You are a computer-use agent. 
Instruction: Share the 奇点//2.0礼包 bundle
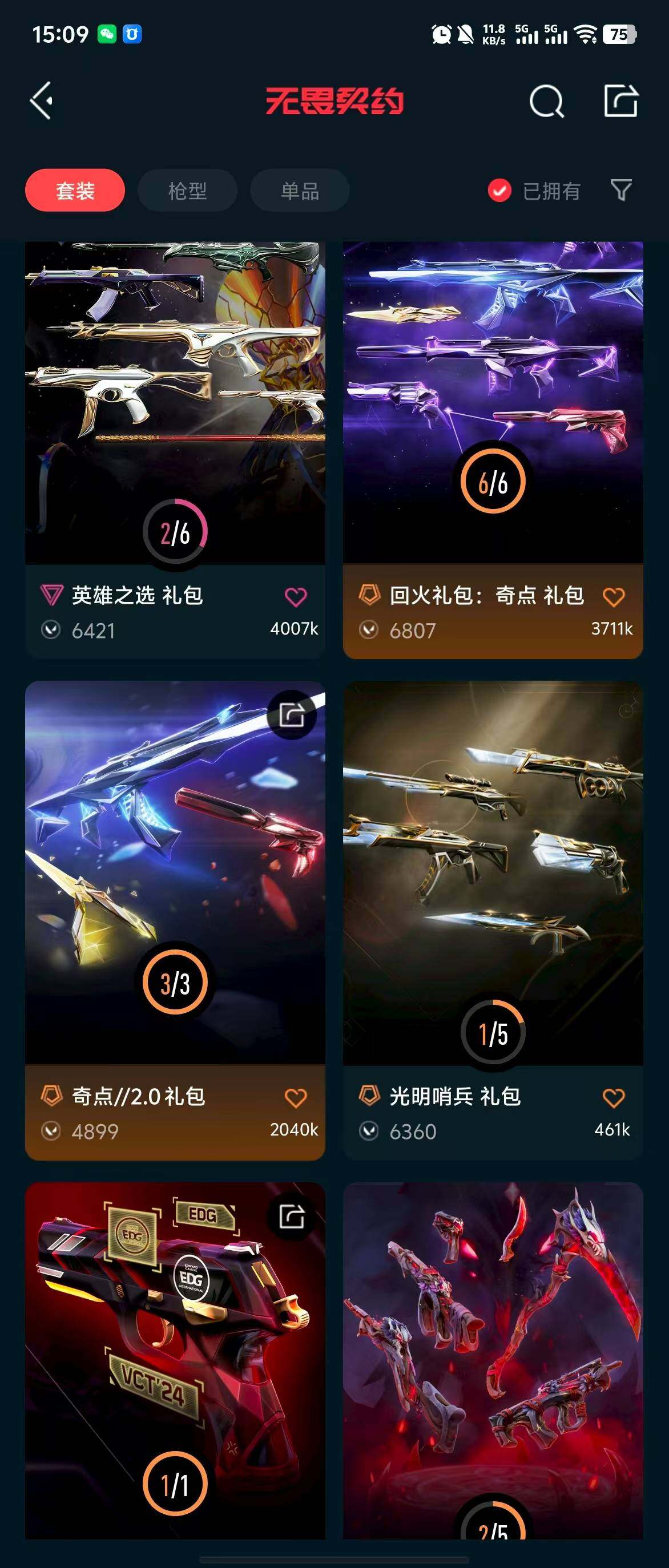(292, 715)
